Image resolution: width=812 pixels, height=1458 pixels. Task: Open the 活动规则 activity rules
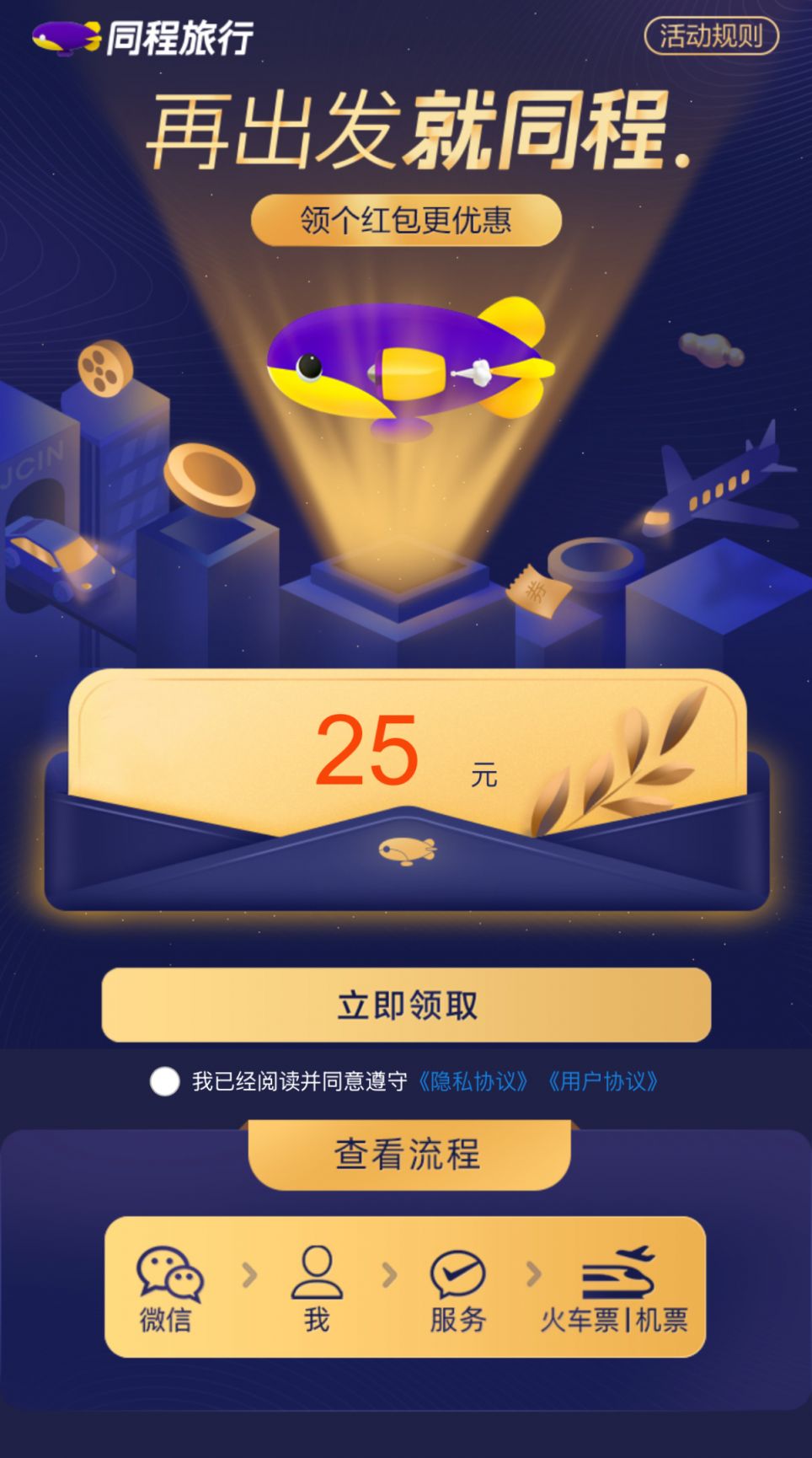(x=711, y=36)
